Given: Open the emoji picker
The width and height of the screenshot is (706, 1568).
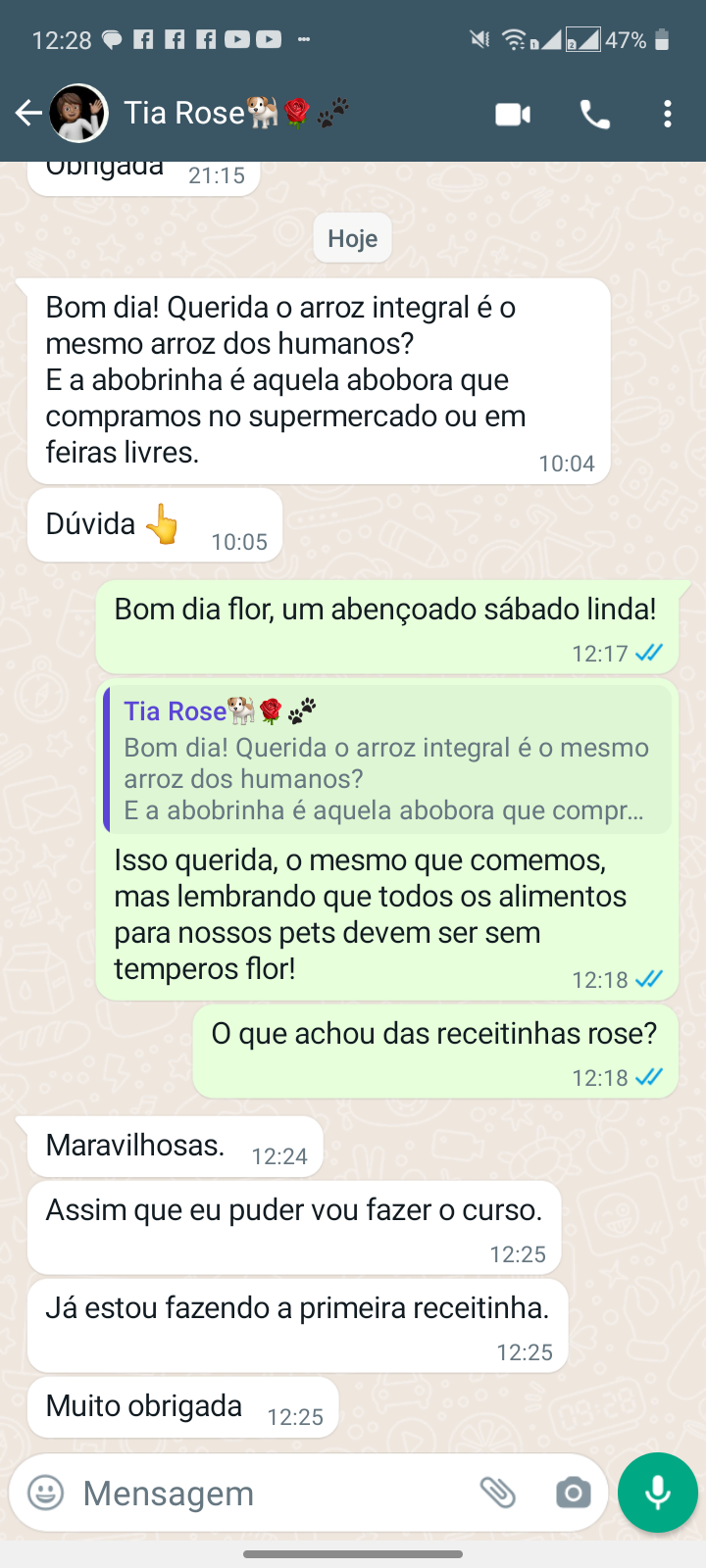Looking at the screenshot, I should (45, 1493).
